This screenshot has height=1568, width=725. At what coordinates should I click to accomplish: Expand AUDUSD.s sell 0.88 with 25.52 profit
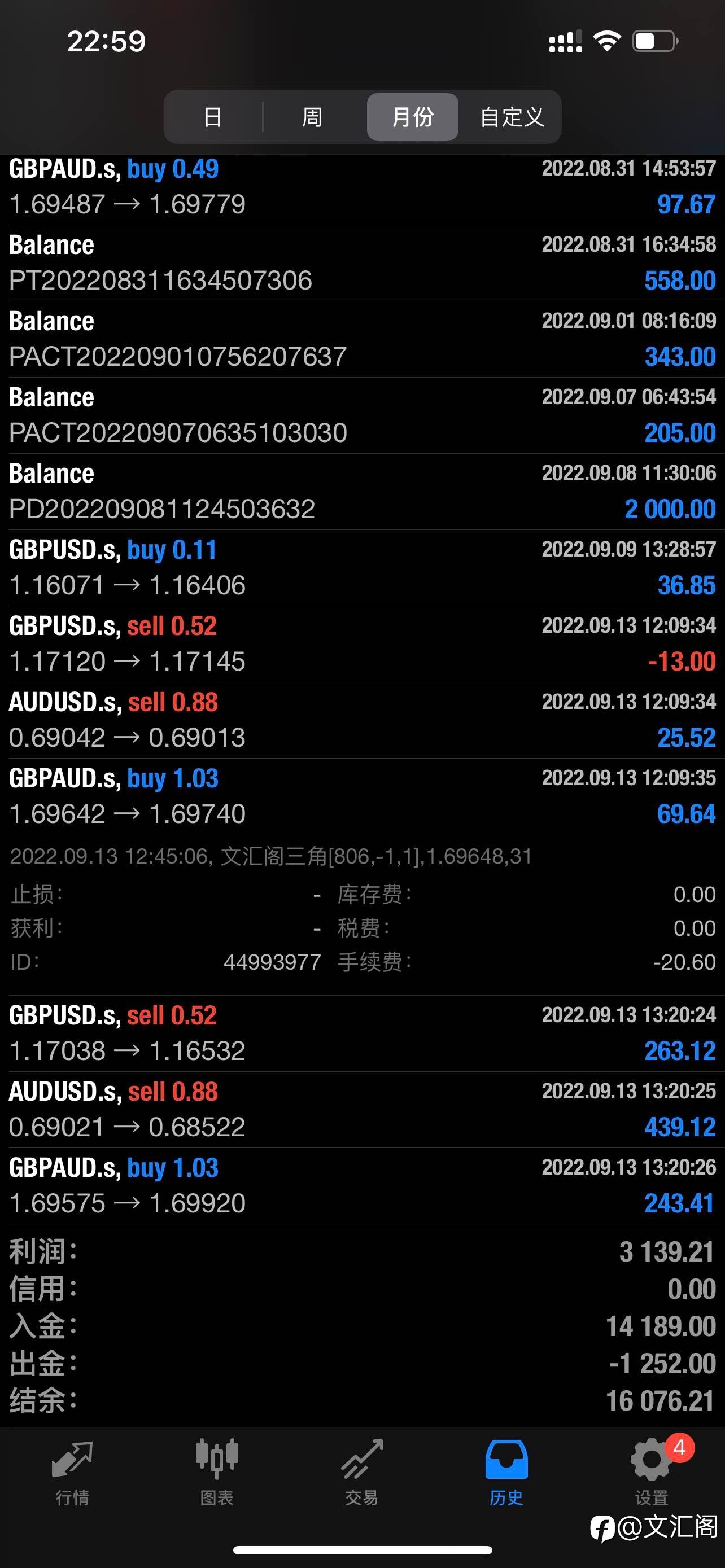point(362,720)
